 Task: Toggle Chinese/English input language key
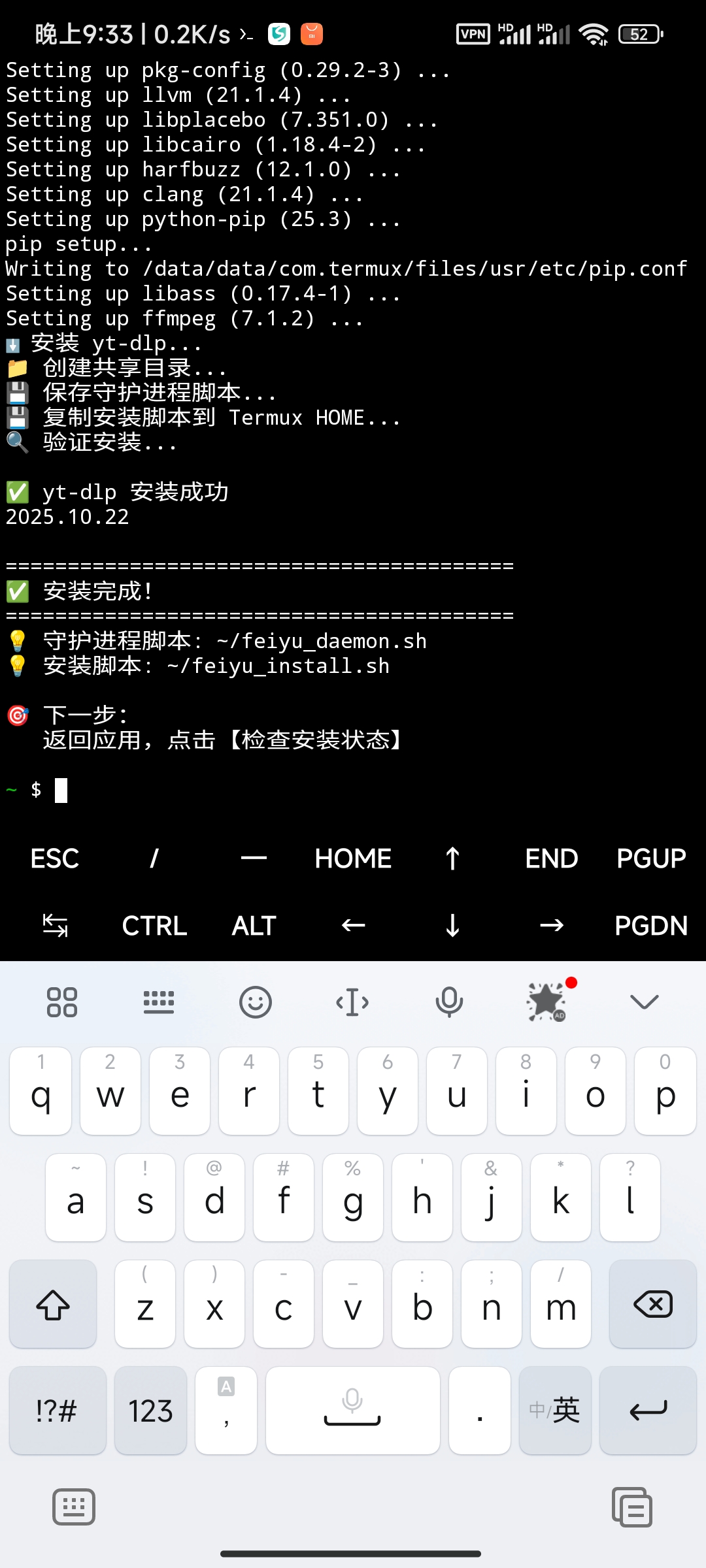(555, 1411)
